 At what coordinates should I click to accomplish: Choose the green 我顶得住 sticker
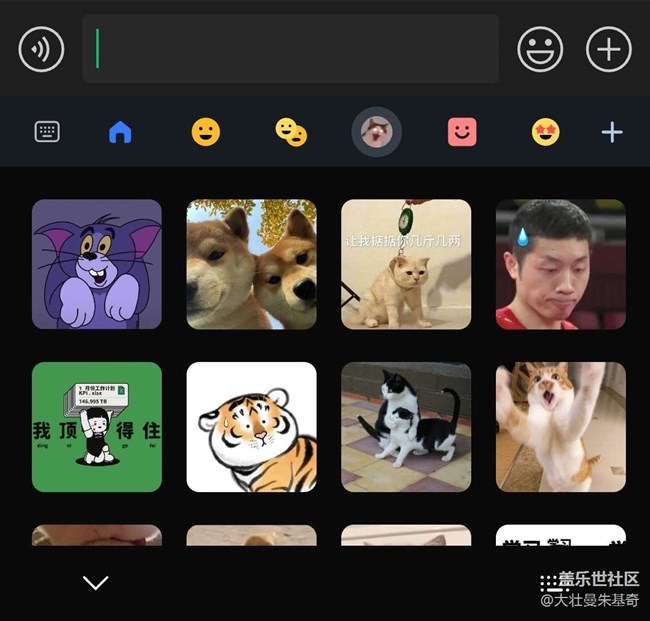click(97, 427)
